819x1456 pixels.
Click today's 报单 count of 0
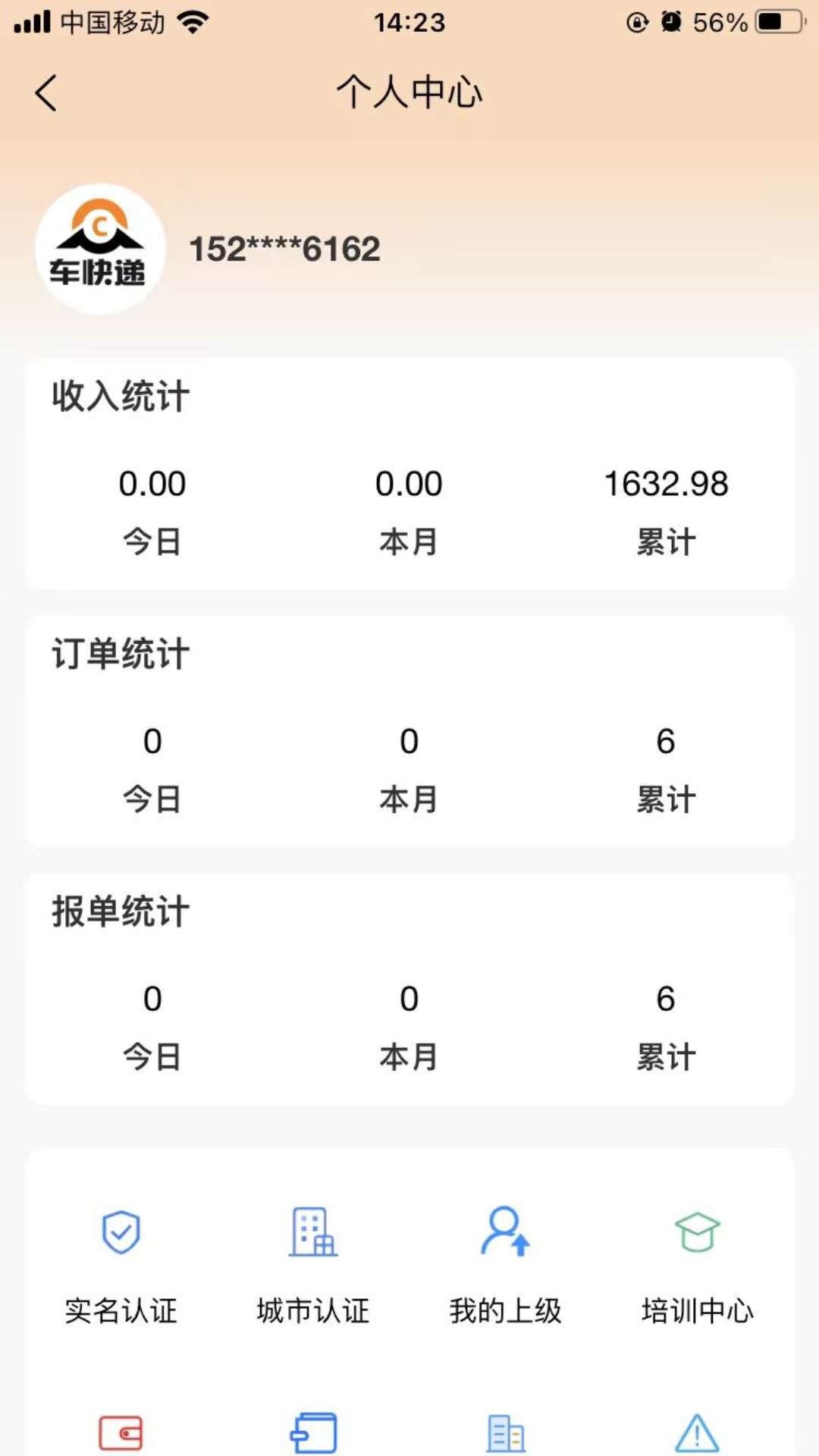pyautogui.click(x=152, y=999)
